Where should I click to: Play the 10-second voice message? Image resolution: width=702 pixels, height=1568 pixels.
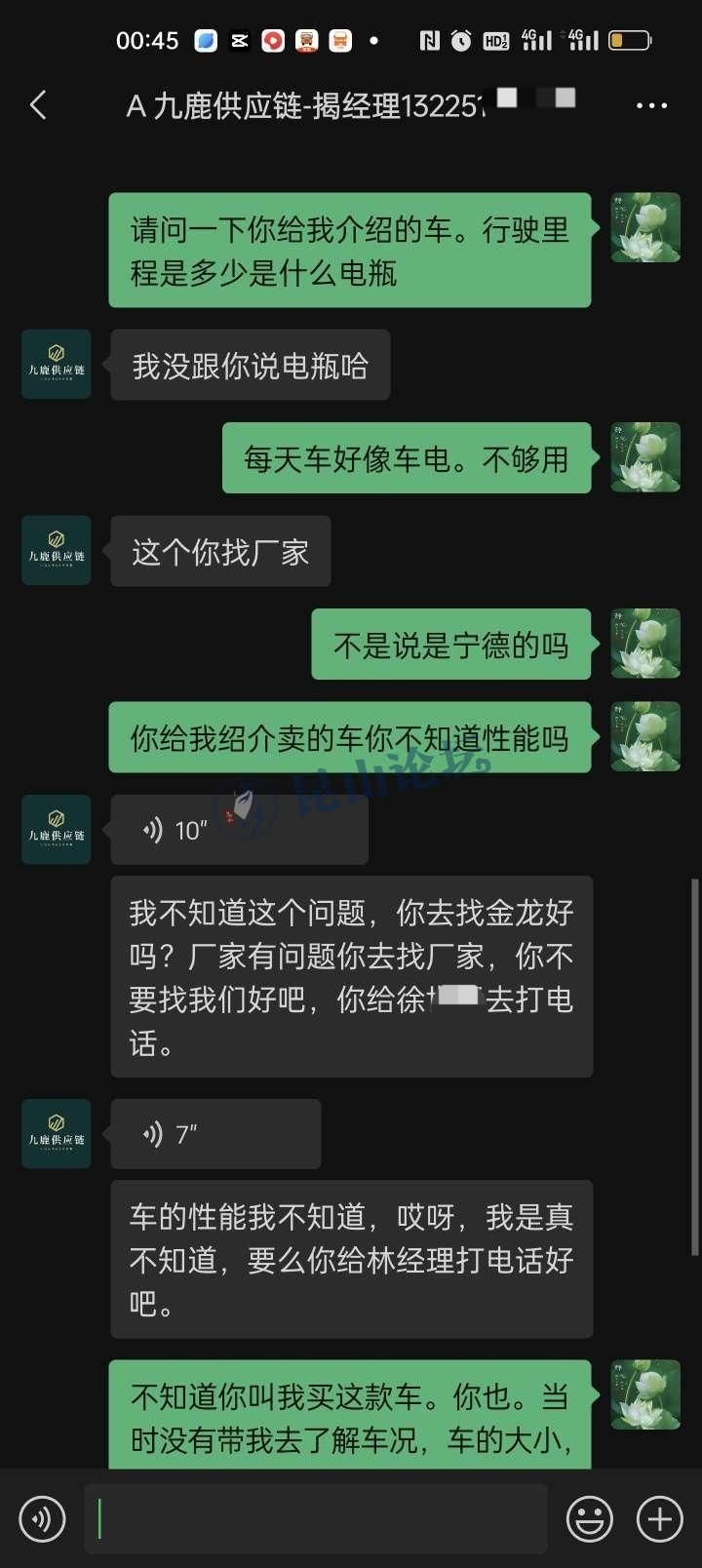(239, 830)
